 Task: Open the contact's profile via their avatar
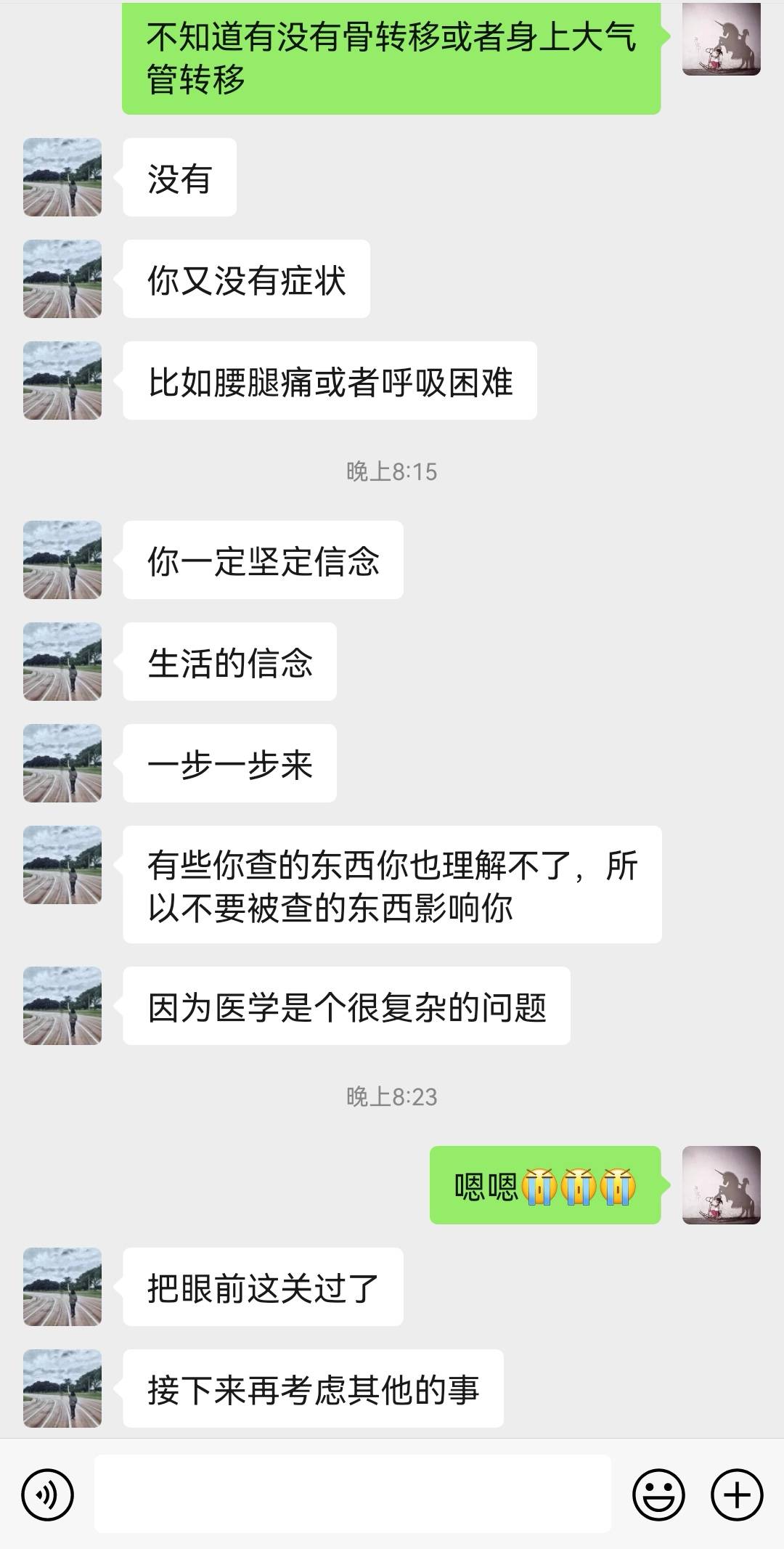[x=64, y=178]
